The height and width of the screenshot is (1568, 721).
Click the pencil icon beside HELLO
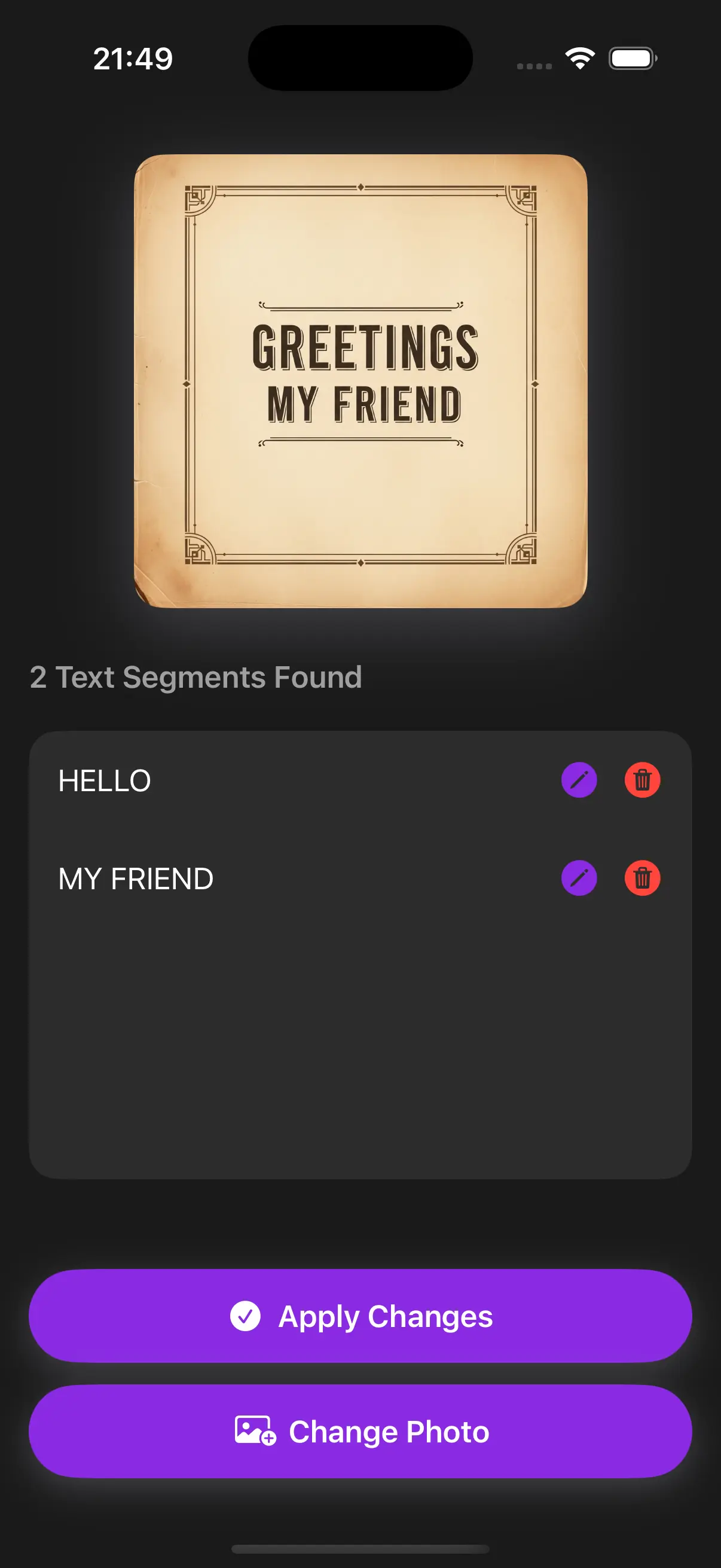pyautogui.click(x=578, y=780)
